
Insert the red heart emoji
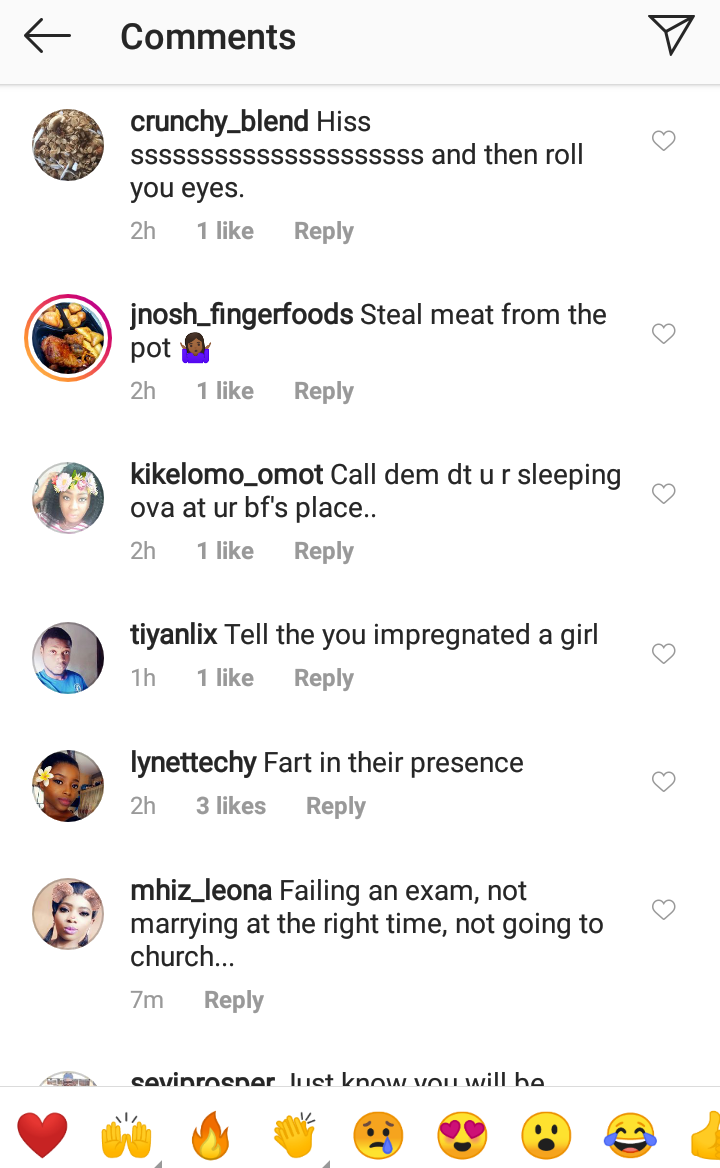coord(42,1136)
